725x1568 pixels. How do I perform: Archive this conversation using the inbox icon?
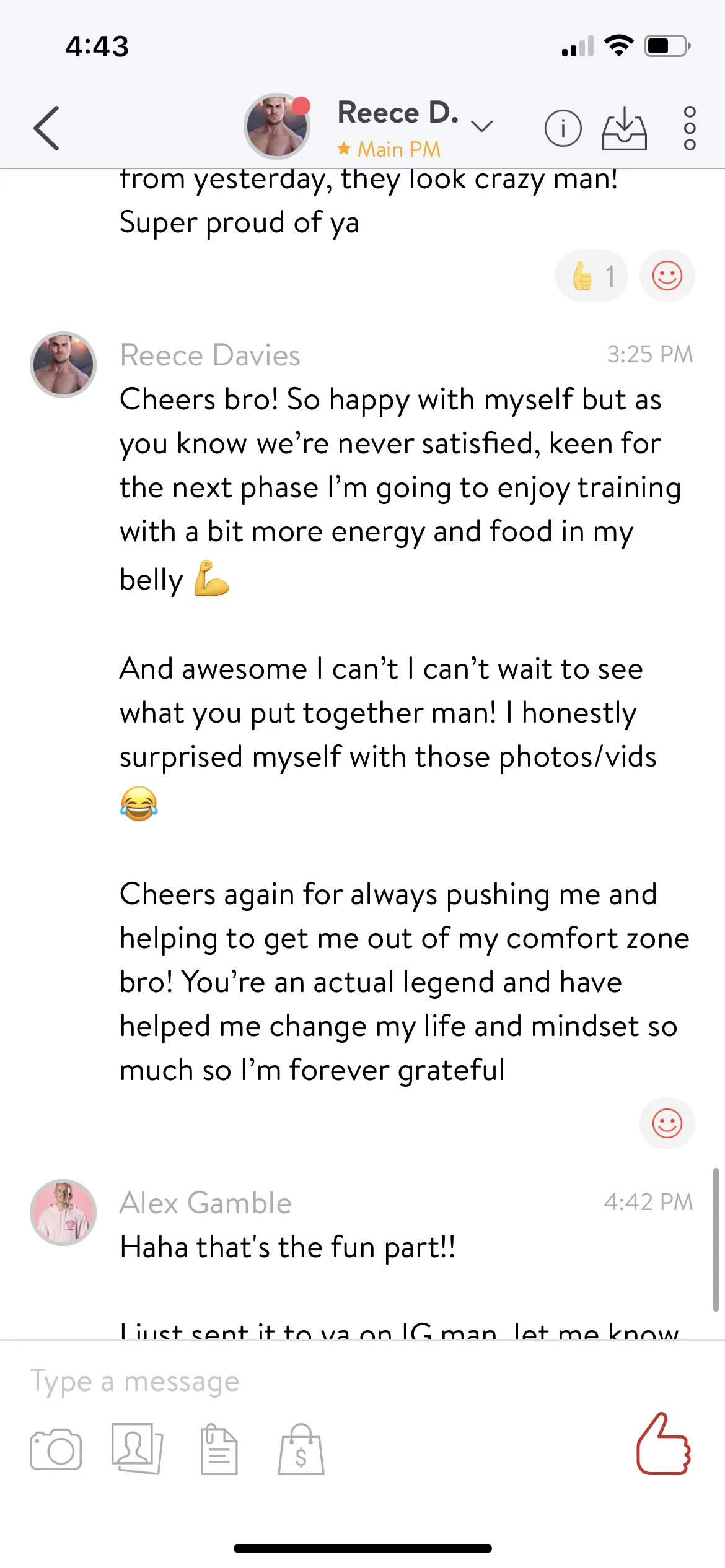[x=624, y=129]
